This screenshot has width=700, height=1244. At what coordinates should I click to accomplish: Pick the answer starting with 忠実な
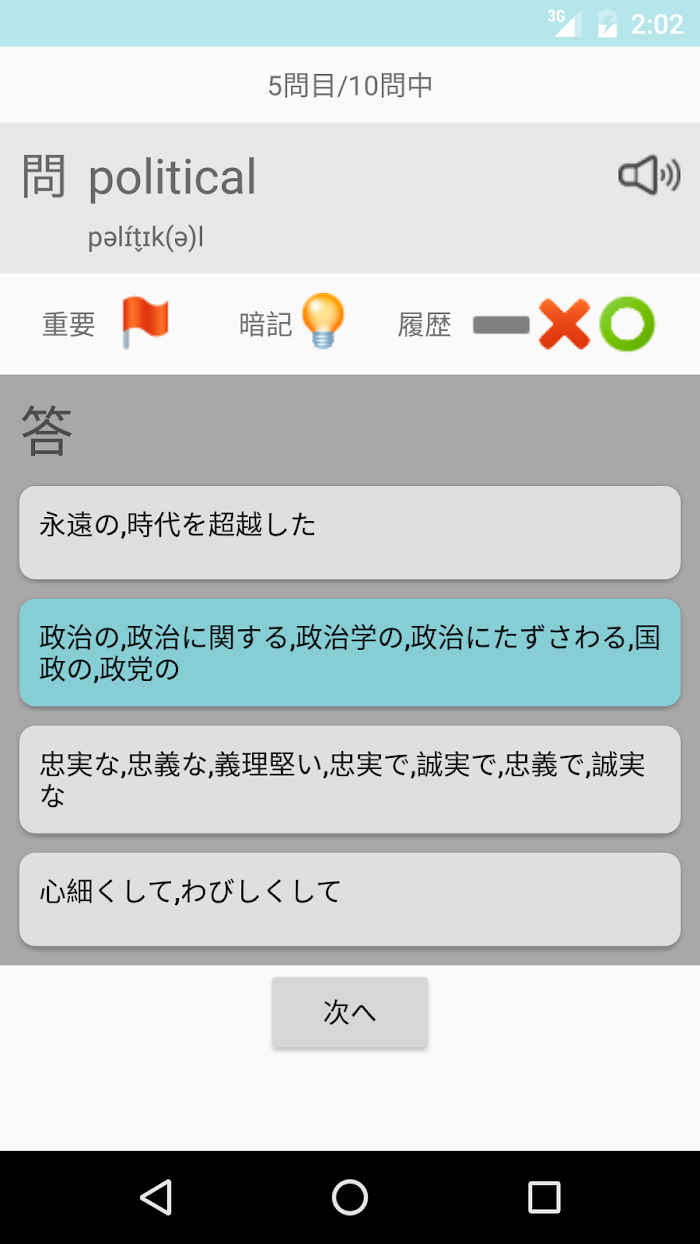point(350,780)
